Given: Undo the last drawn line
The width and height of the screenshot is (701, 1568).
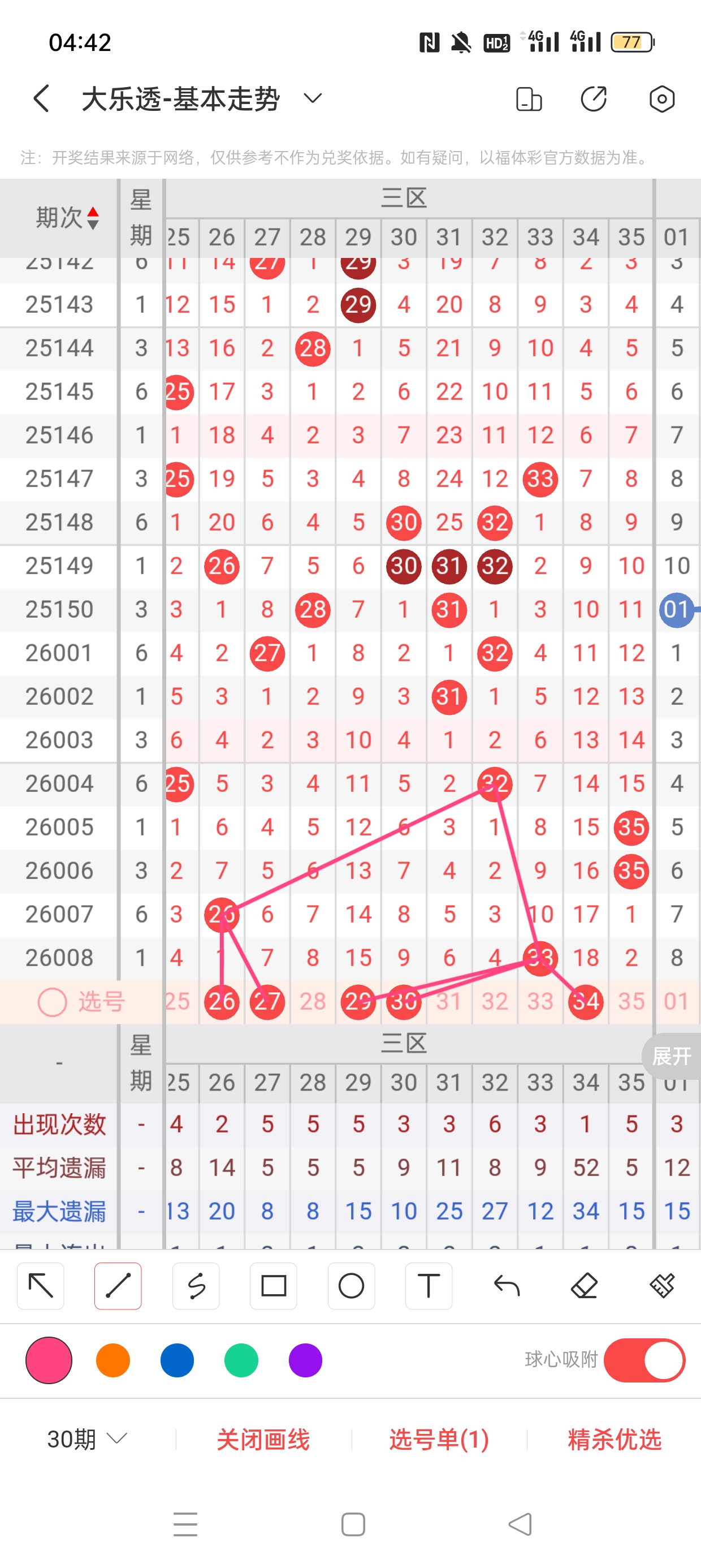Looking at the screenshot, I should [x=507, y=1286].
